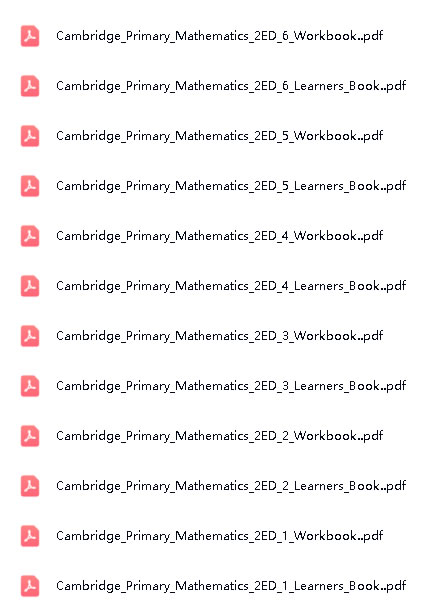
Task: Open the 2ED_6_Workbook PDF file
Action: click(219, 36)
